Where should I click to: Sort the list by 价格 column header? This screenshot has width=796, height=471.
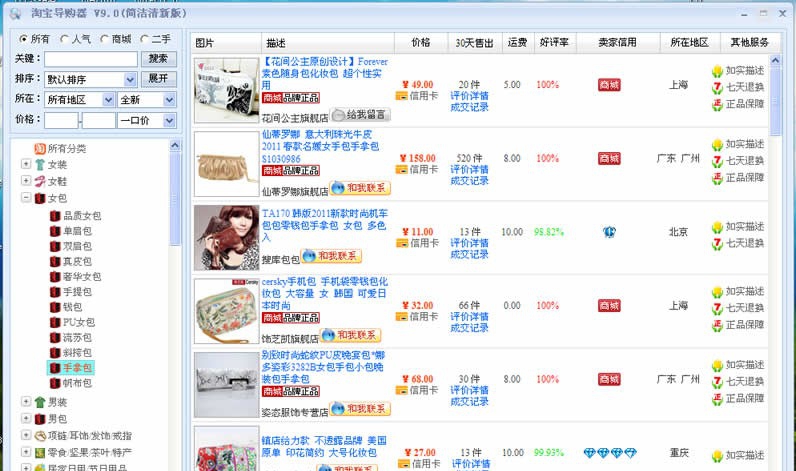[x=420, y=43]
